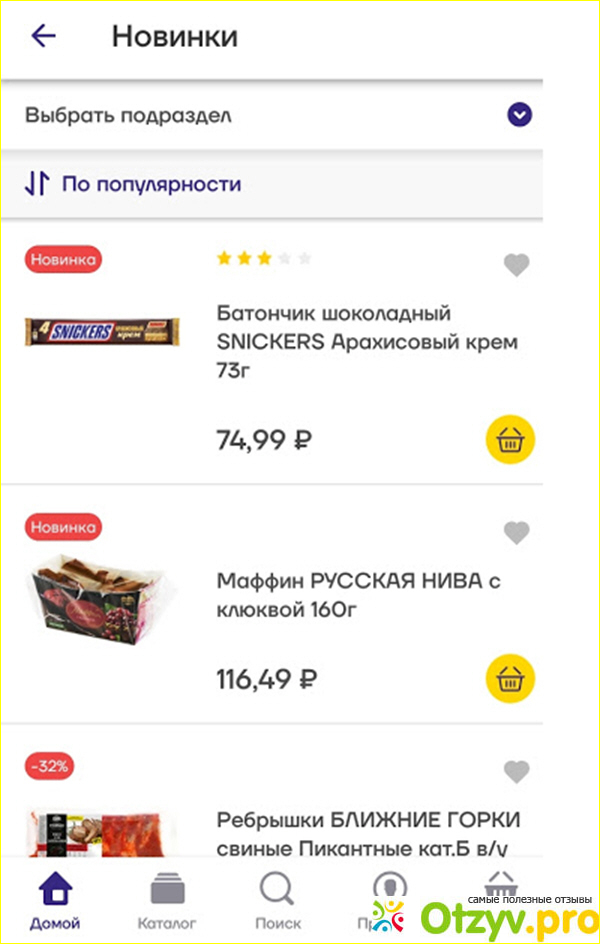Change sorting from По популярности
Viewport: 600px width, 944px height.
click(x=134, y=184)
